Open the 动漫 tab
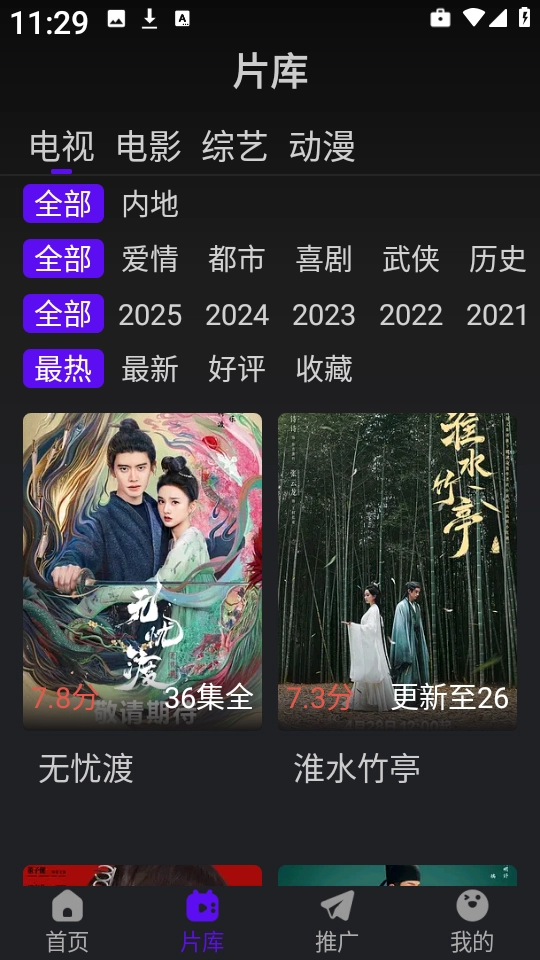Screen dimensions: 540x960 click(322, 146)
